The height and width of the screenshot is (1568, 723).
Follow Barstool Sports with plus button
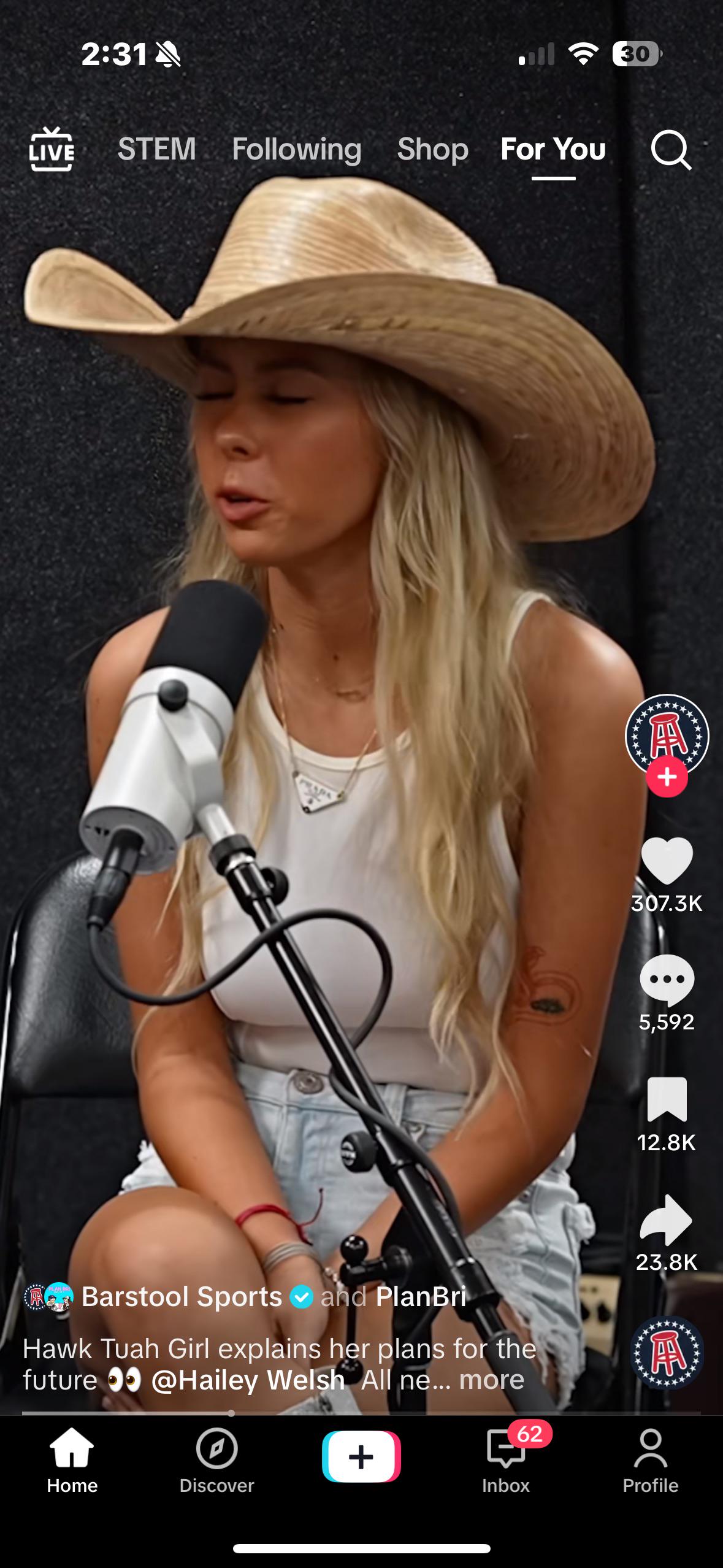coord(667,777)
